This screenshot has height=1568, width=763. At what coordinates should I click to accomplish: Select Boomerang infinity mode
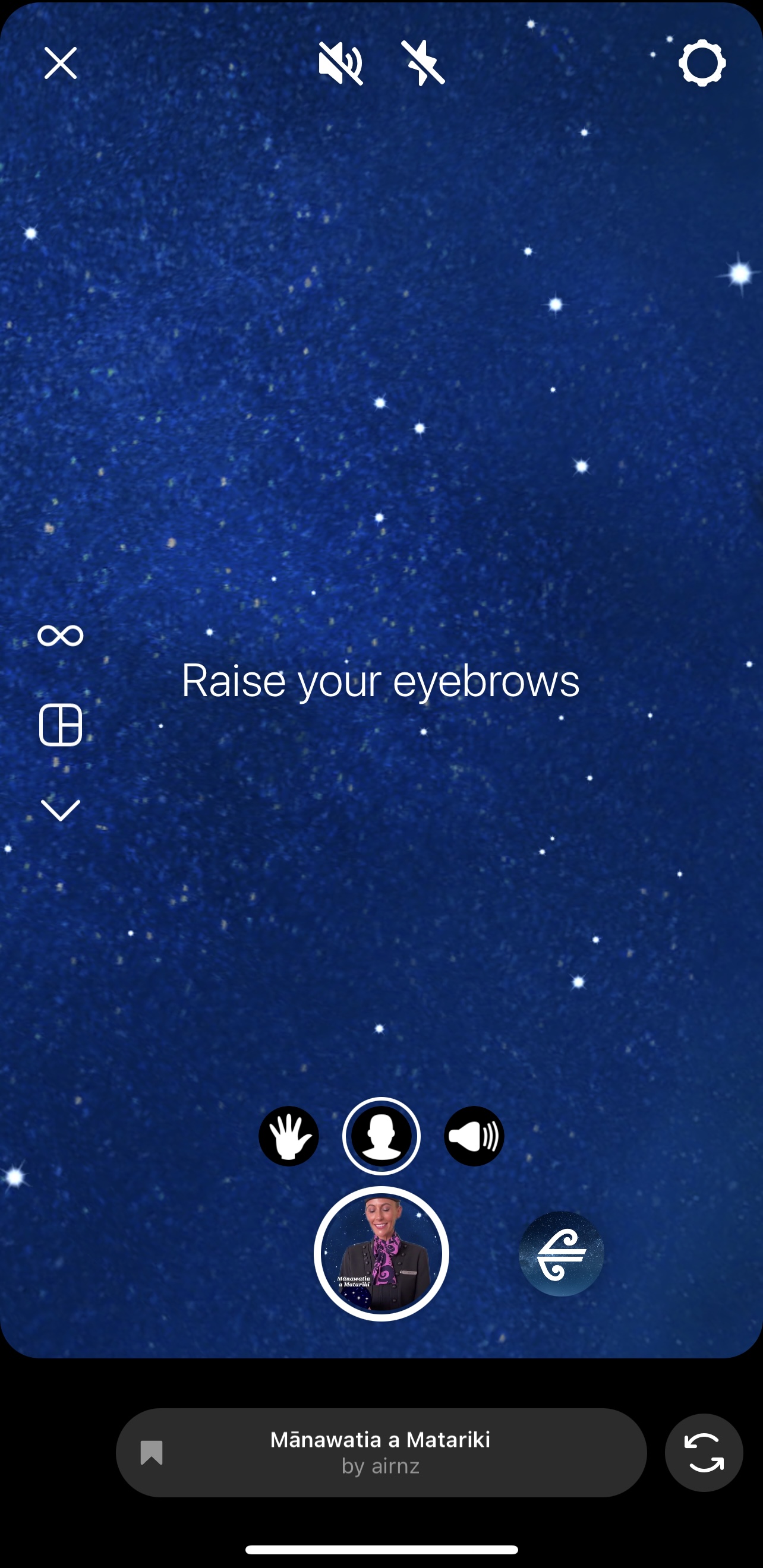click(60, 636)
